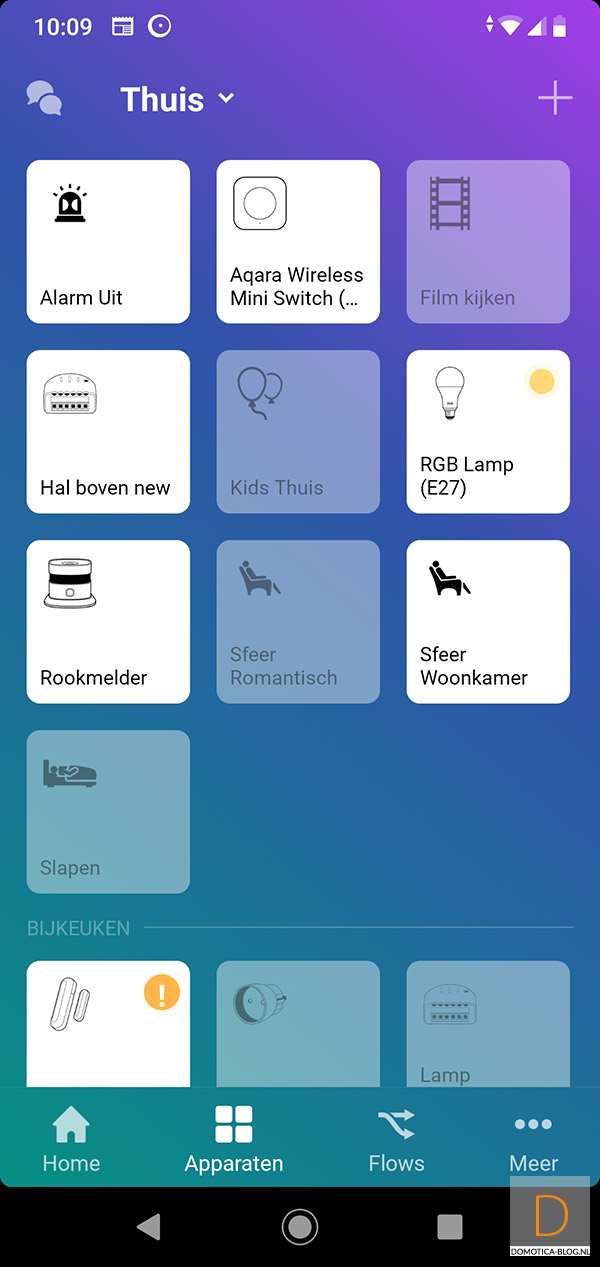This screenshot has width=600, height=1267.
Task: Activate the Film kijken tile
Action: pyautogui.click(x=488, y=242)
